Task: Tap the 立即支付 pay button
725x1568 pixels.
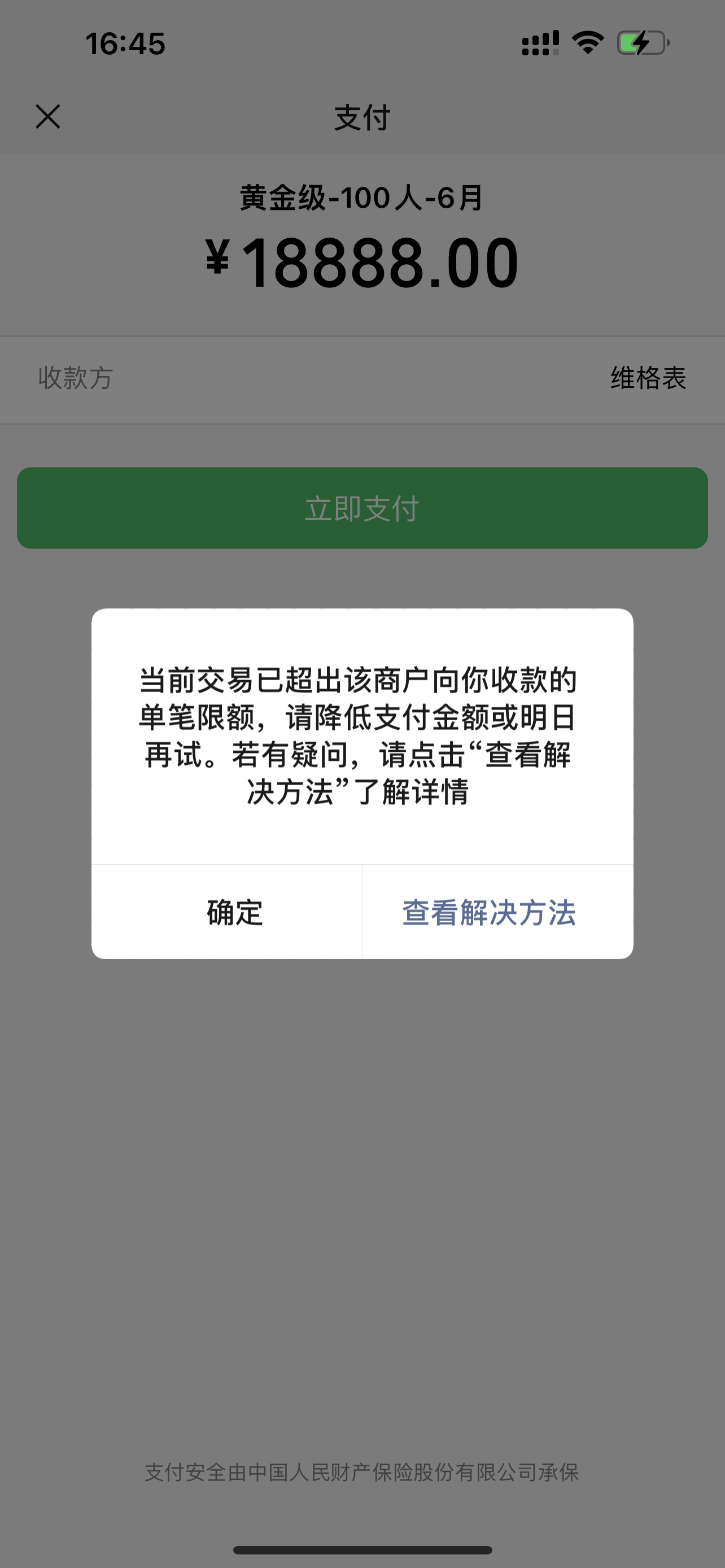Action: [362, 507]
